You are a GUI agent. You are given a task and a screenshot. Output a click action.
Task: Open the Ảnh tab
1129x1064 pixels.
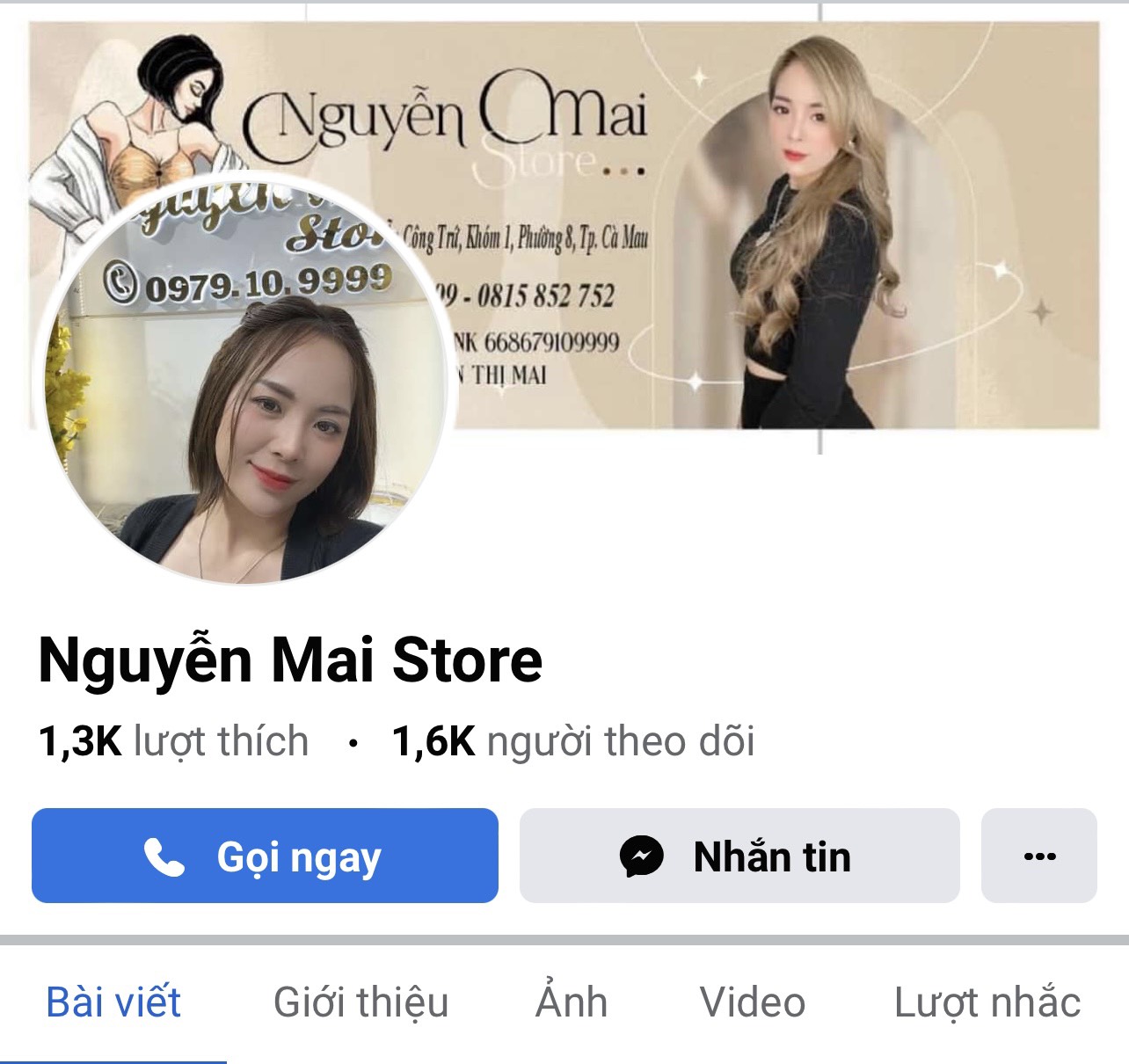point(572,1002)
